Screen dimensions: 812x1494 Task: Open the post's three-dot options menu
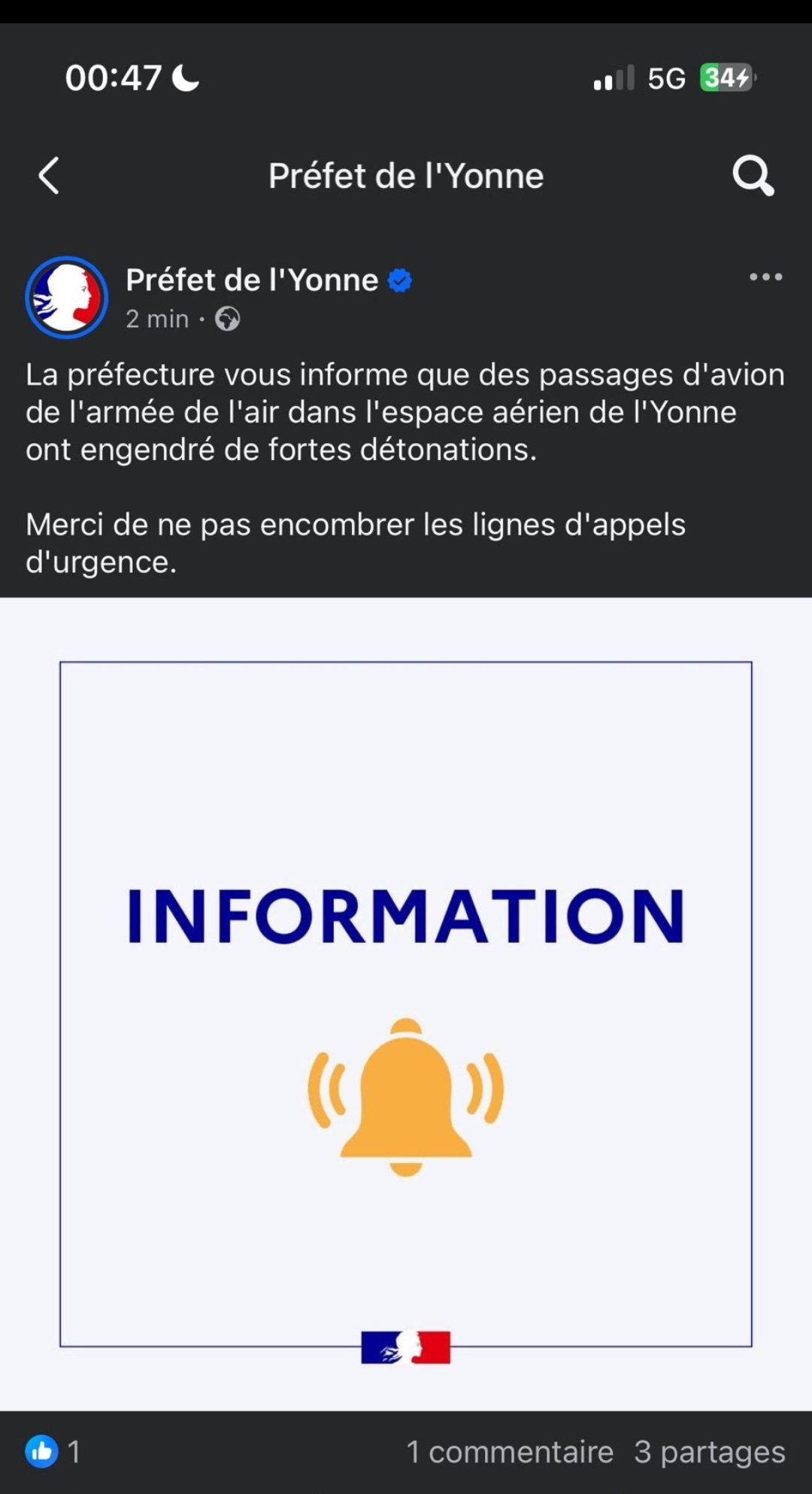click(x=765, y=277)
